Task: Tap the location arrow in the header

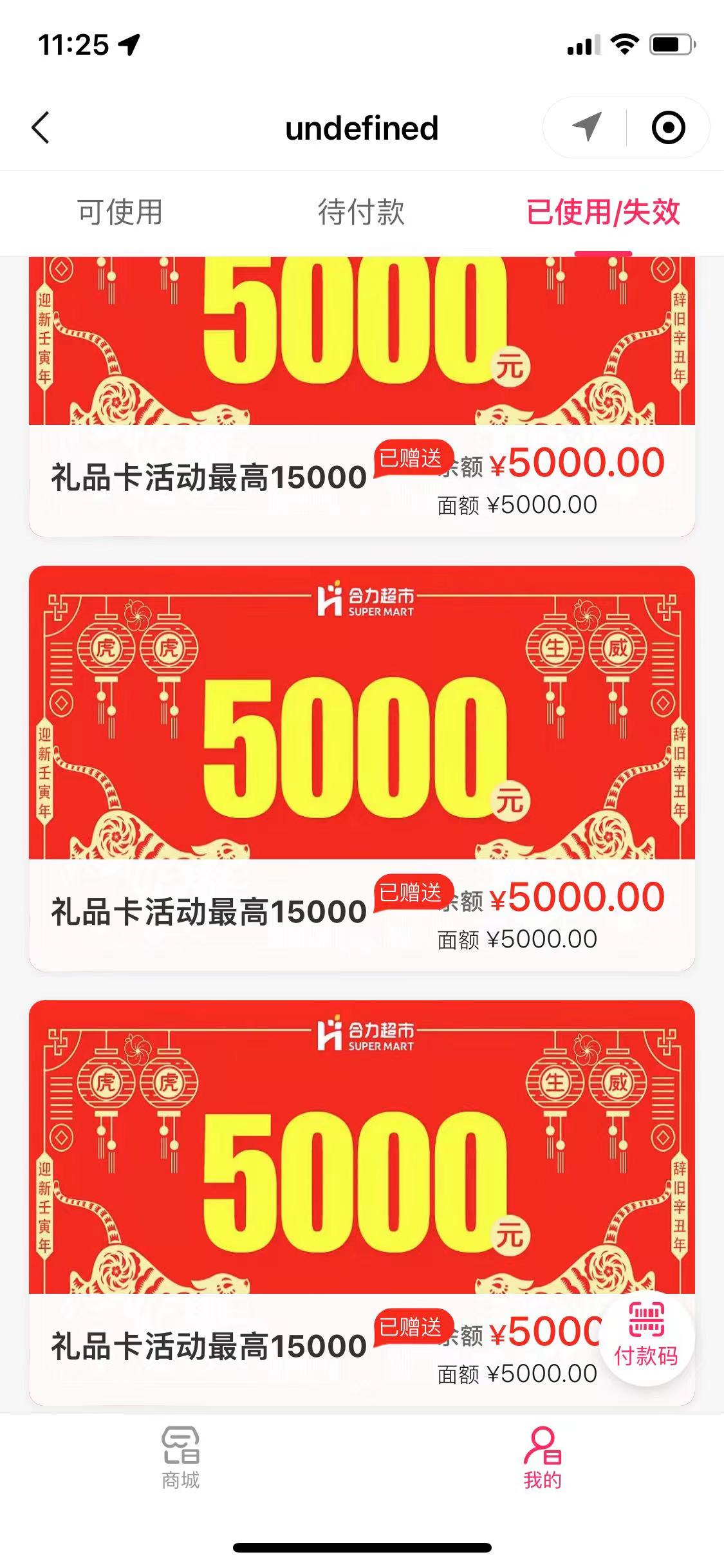Action: point(586,127)
